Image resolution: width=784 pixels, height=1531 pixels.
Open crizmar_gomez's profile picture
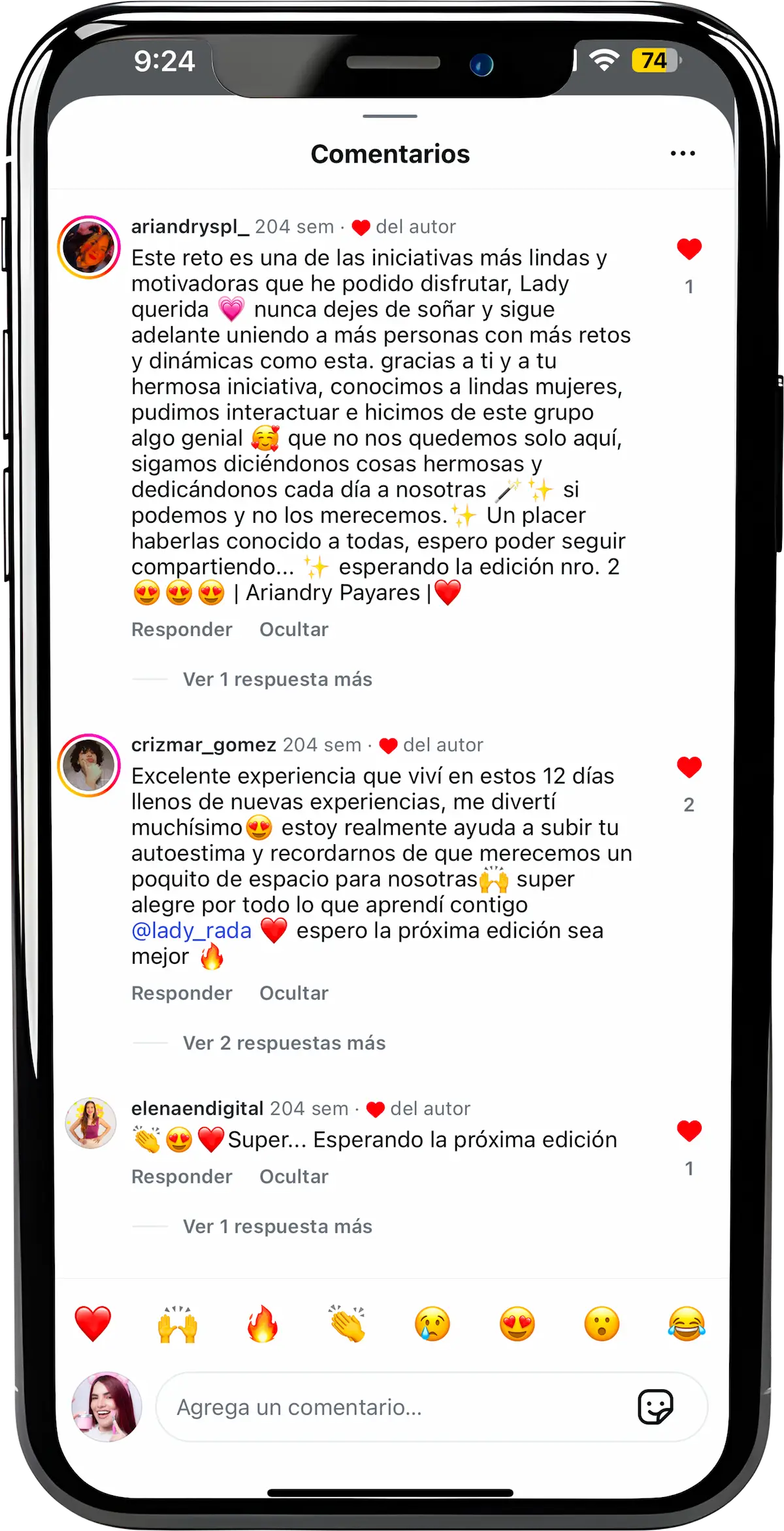point(89,765)
